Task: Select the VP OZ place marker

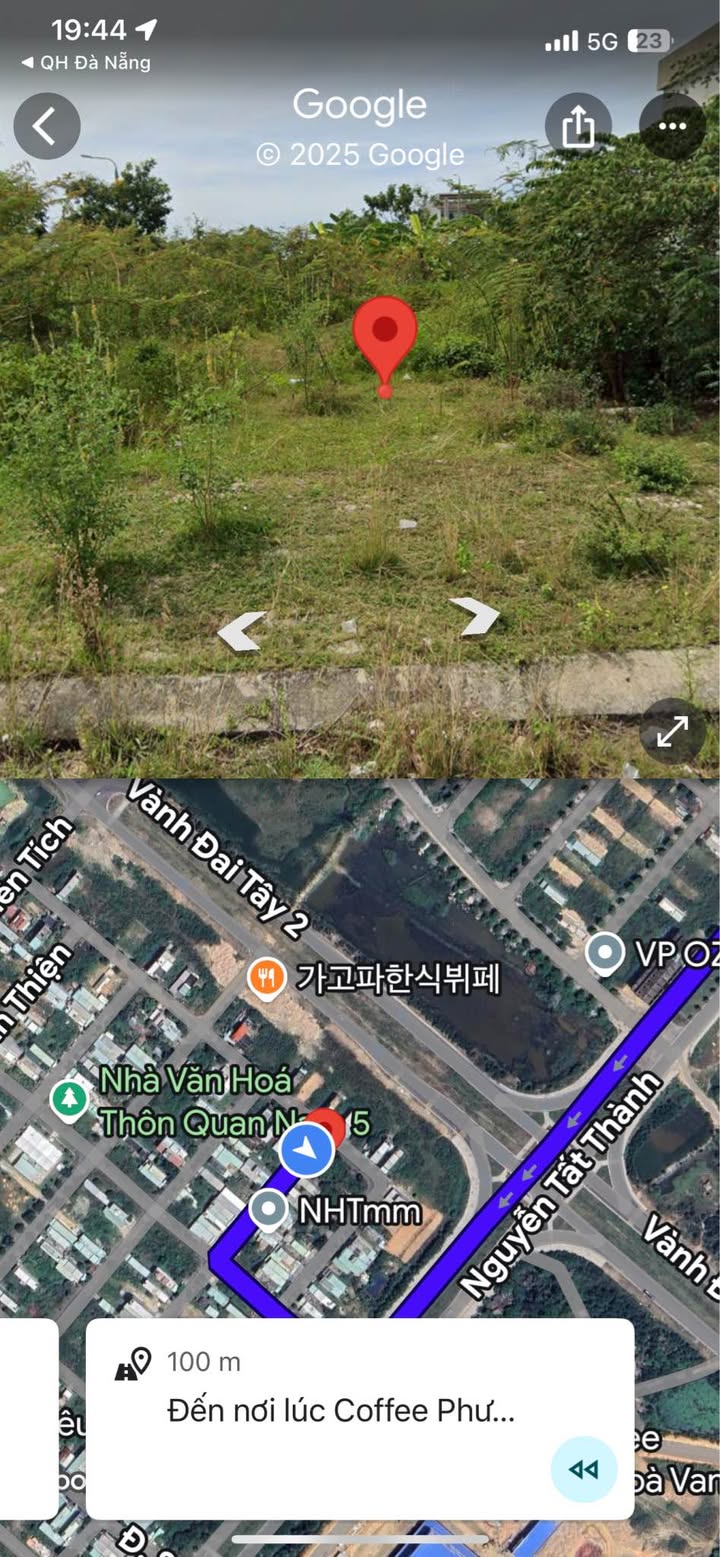Action: click(x=604, y=953)
